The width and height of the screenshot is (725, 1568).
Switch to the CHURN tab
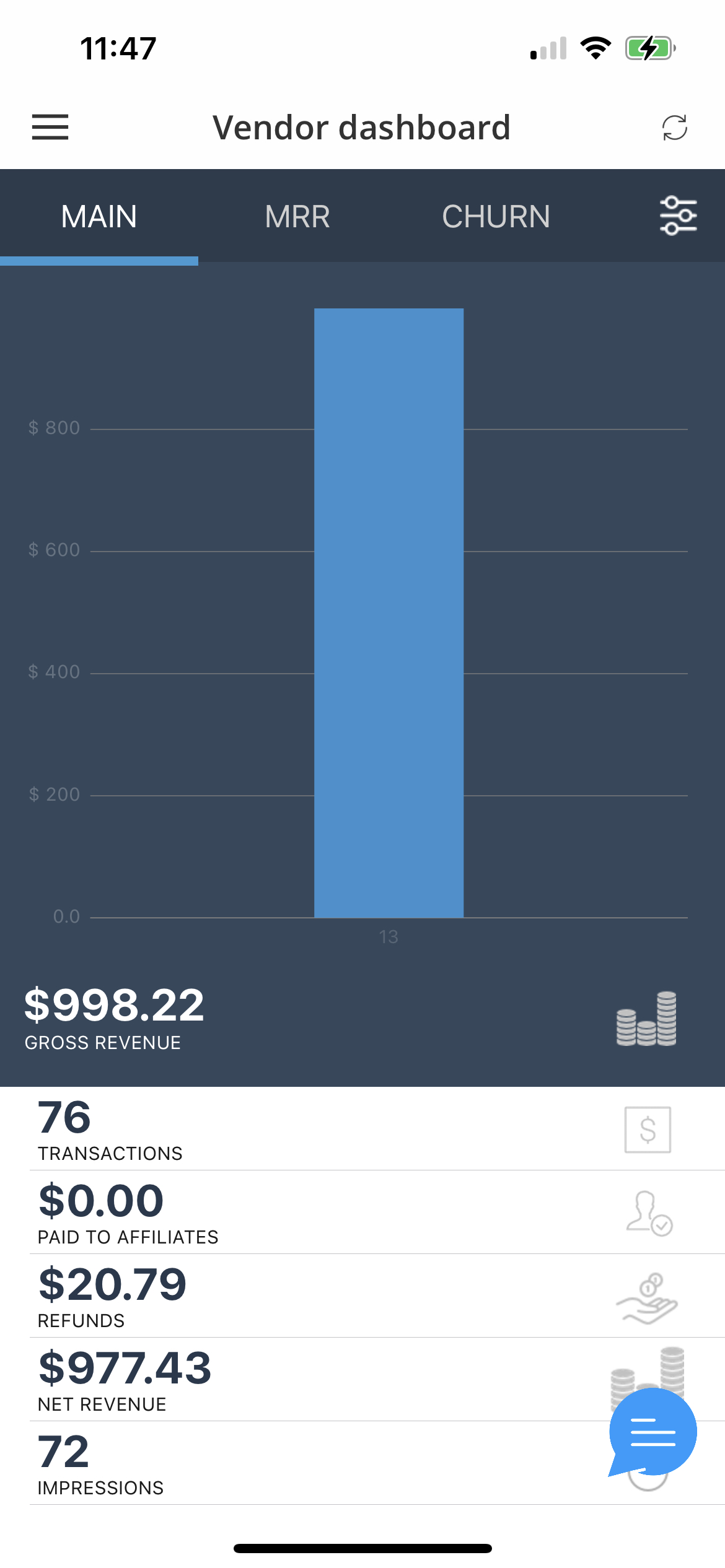[496, 217]
